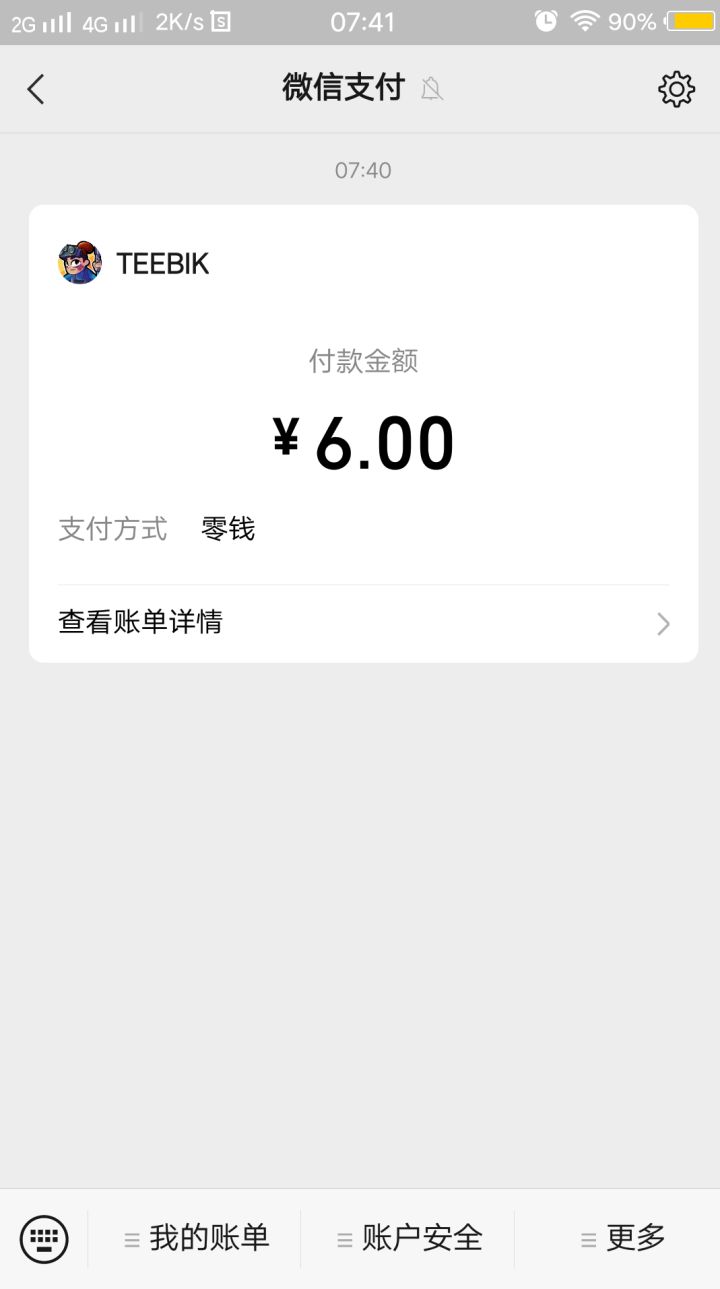The image size is (720, 1289).
Task: Open the 账户安全 menu
Action: 409,1239
